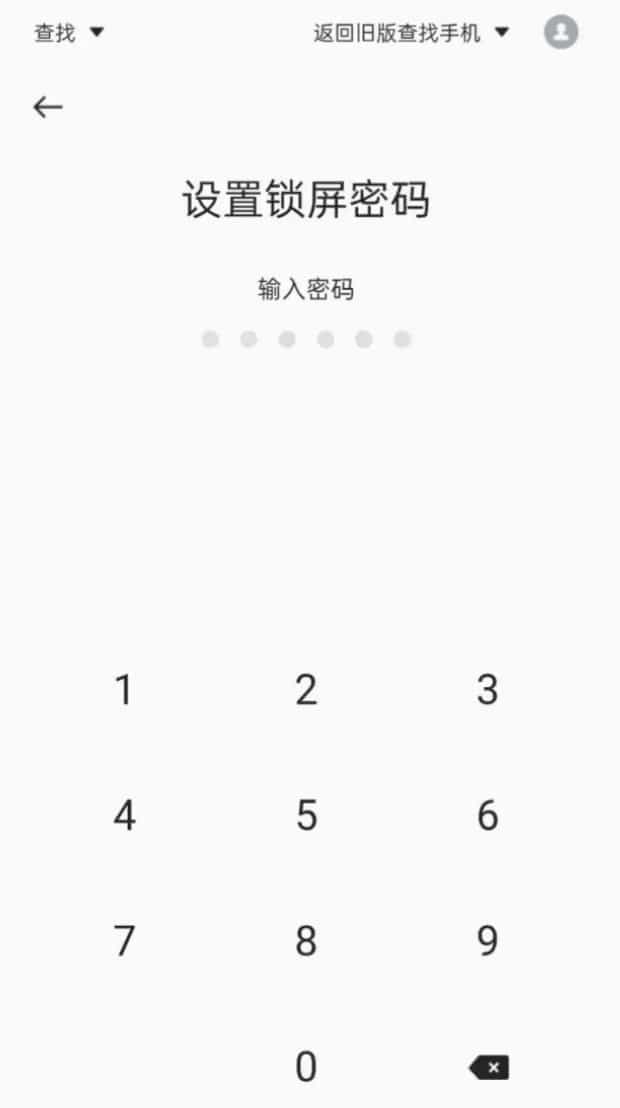Viewport: 620px width, 1108px height.
Task: Enter digit 6 on the keypad
Action: click(487, 816)
